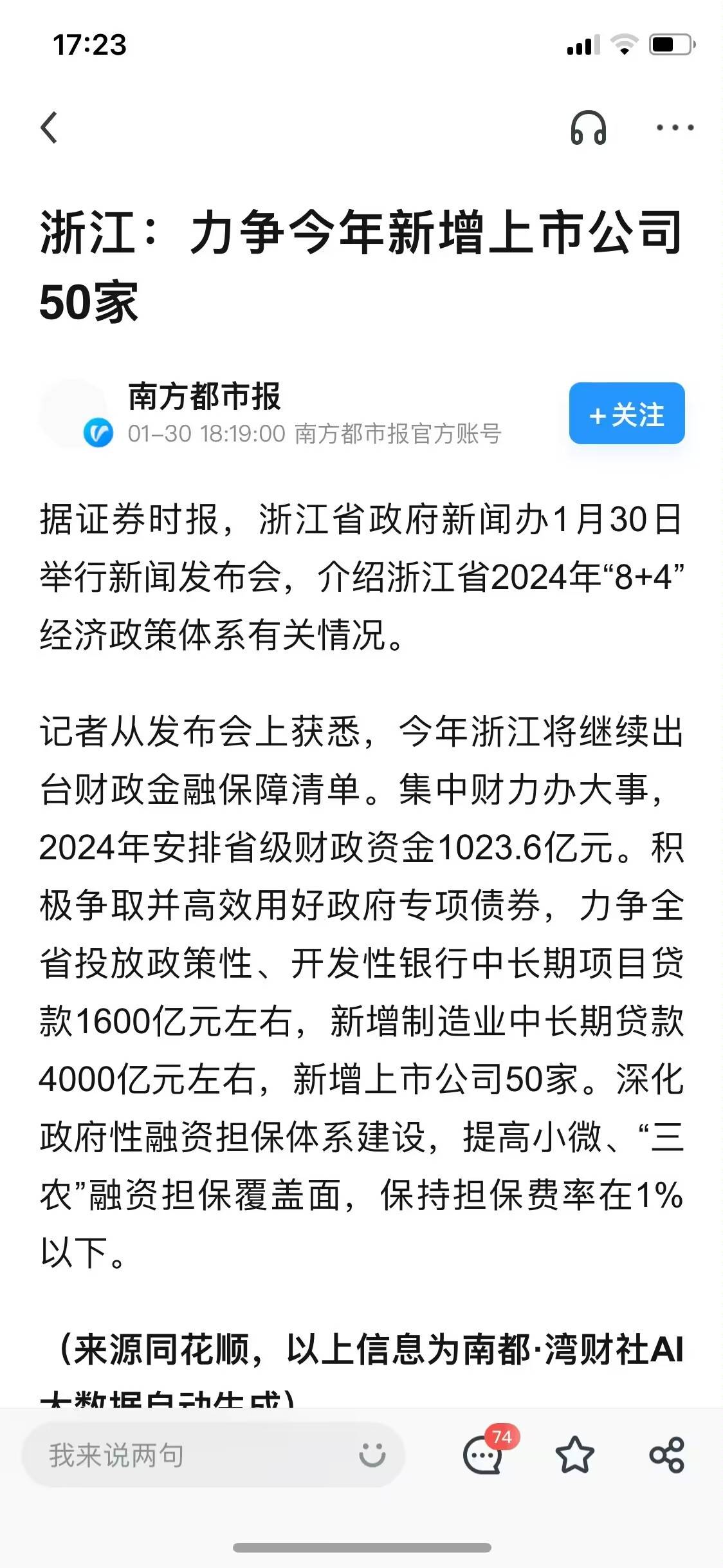The height and width of the screenshot is (1568, 723).
Task: Go back using the top-left arrow
Action: pos(49,127)
